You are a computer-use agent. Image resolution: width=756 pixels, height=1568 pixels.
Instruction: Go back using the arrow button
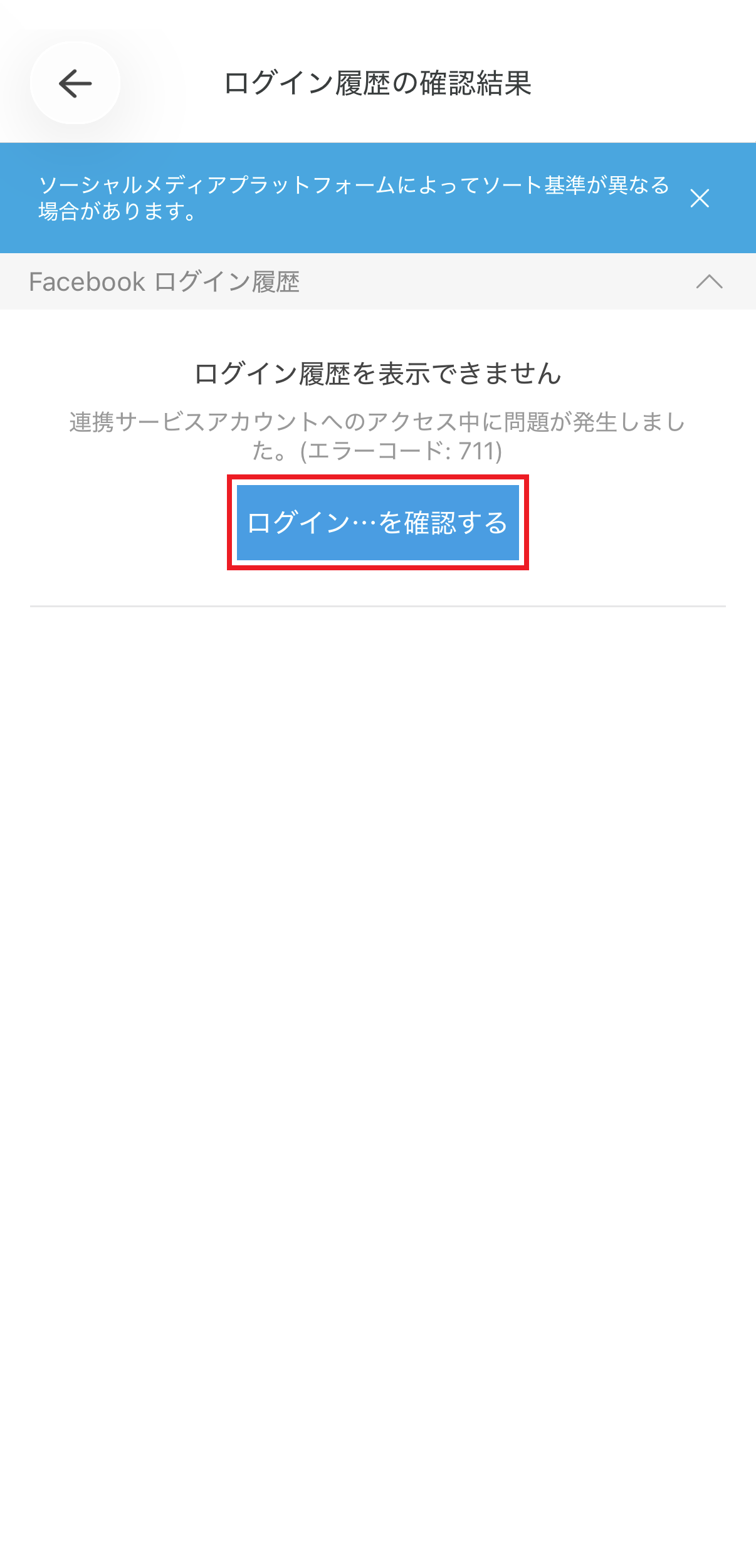75,83
